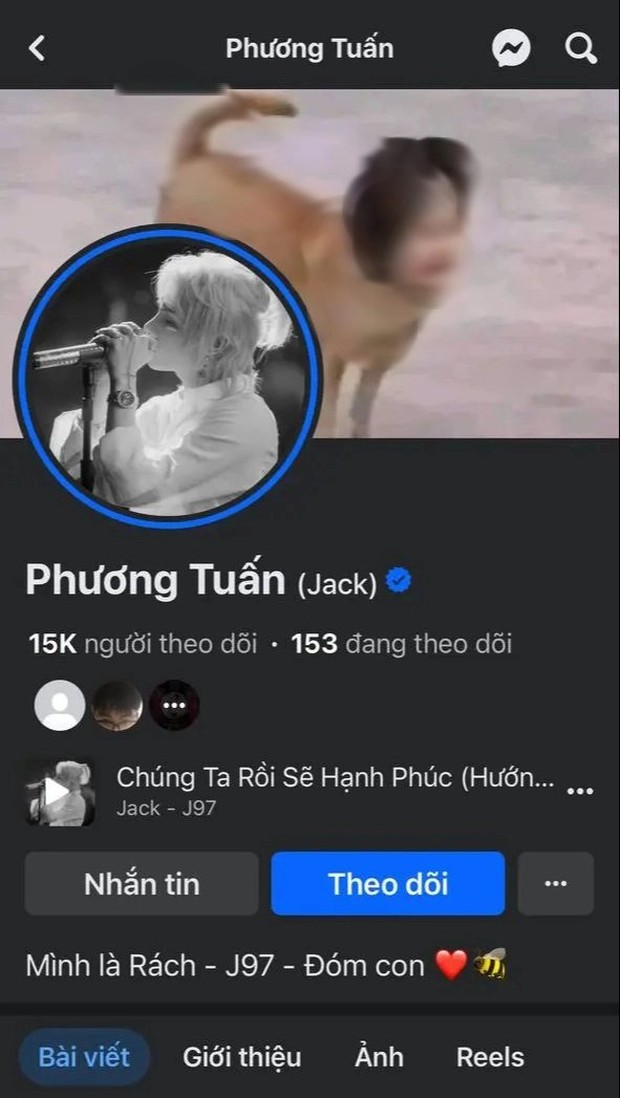The height and width of the screenshot is (1098, 620).
Task: Open the Ảnh tab
Action: [x=379, y=1057]
